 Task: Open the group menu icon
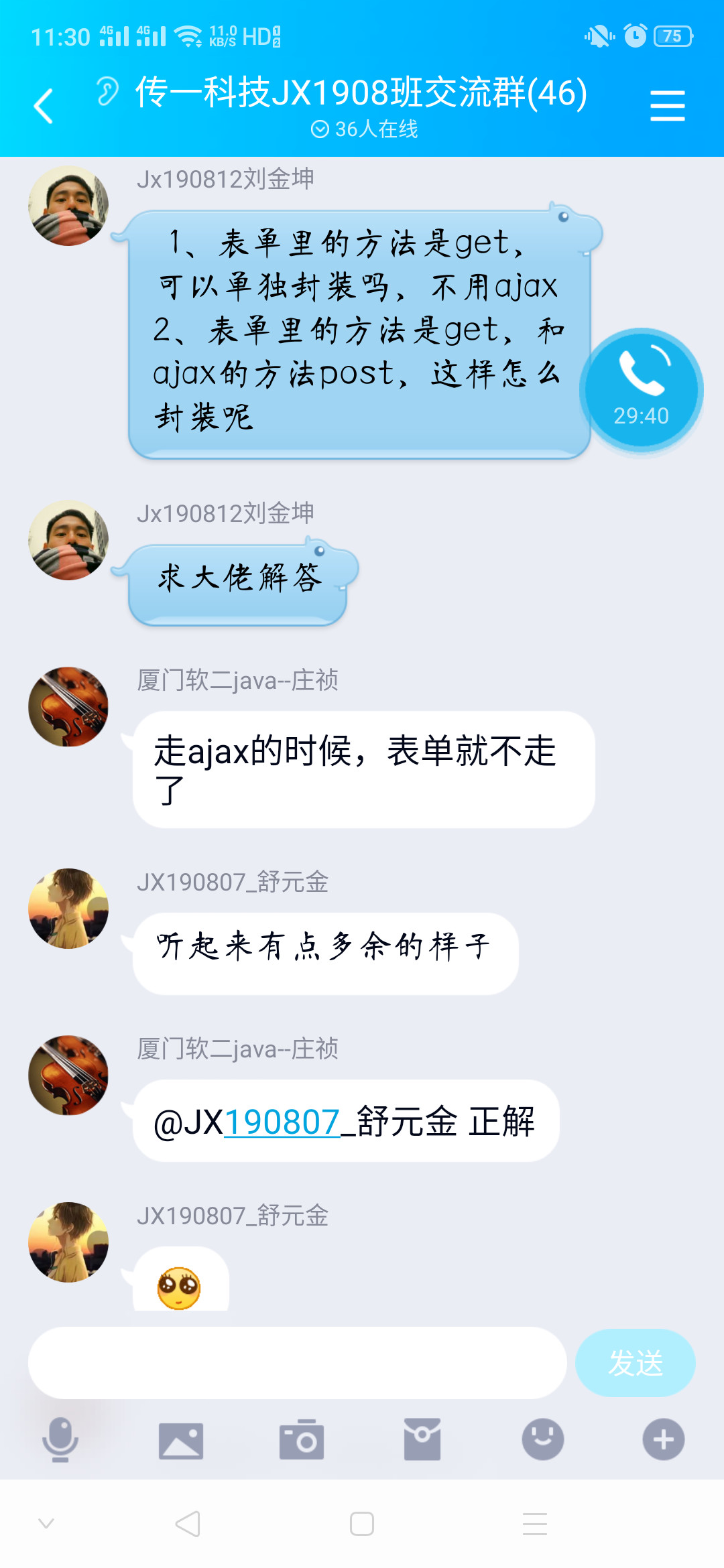tap(667, 106)
